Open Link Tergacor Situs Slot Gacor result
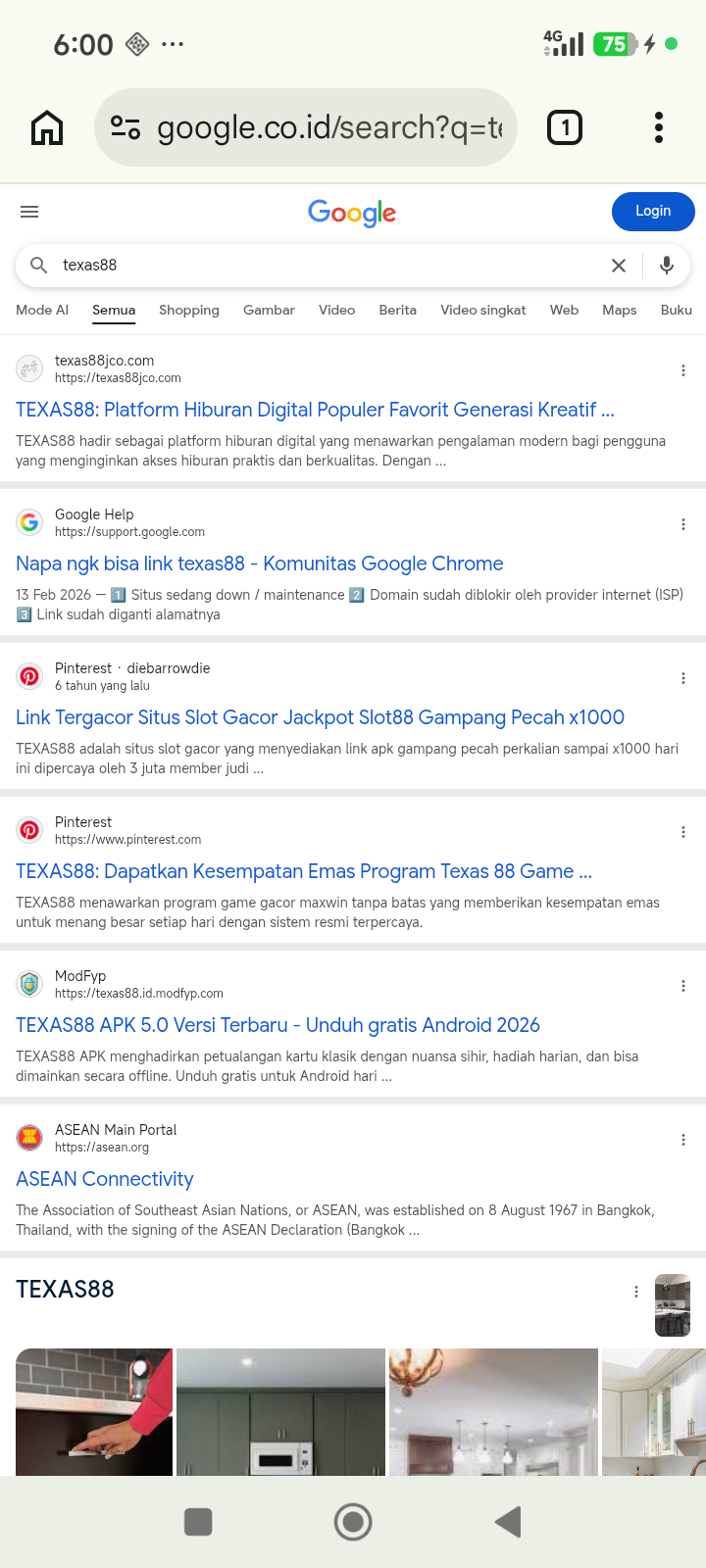This screenshot has height=1568, width=706. [x=320, y=717]
